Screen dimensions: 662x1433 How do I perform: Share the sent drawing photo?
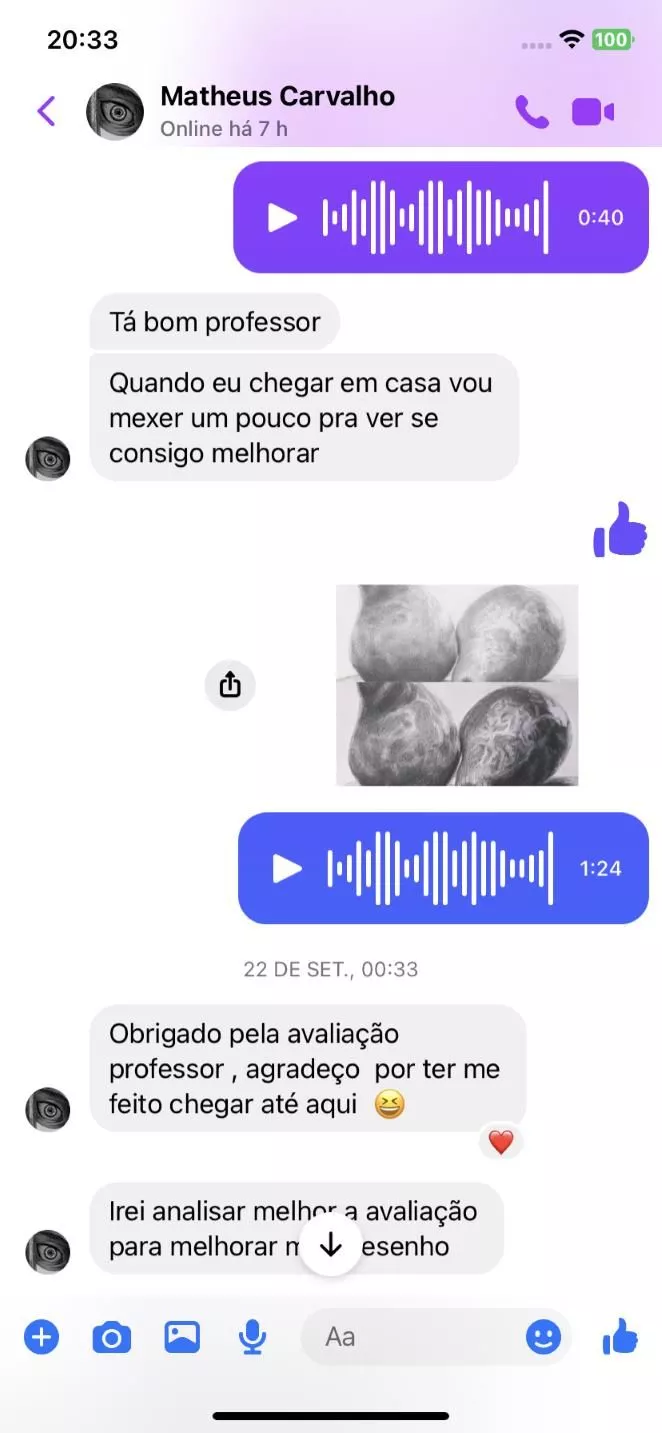(x=230, y=685)
